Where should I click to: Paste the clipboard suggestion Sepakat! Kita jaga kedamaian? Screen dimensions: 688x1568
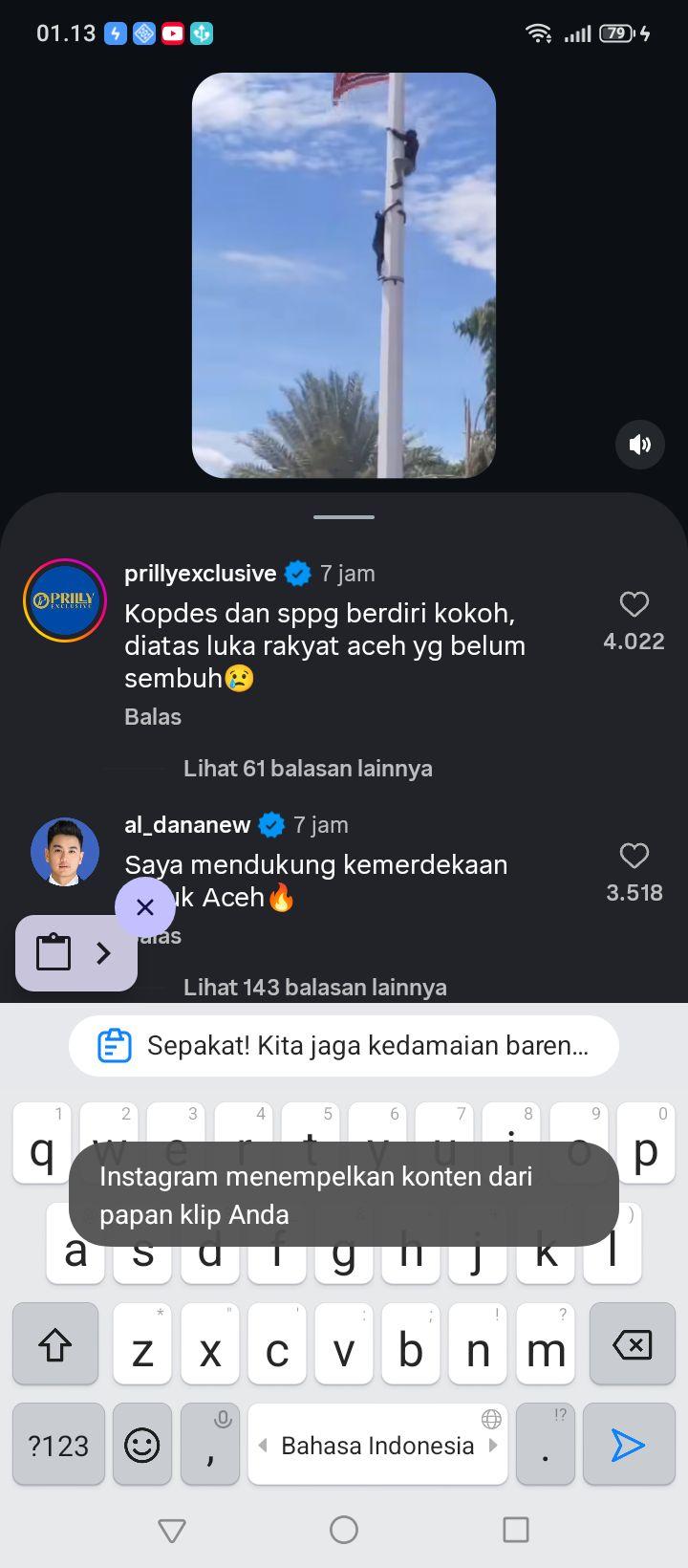pyautogui.click(x=344, y=1046)
